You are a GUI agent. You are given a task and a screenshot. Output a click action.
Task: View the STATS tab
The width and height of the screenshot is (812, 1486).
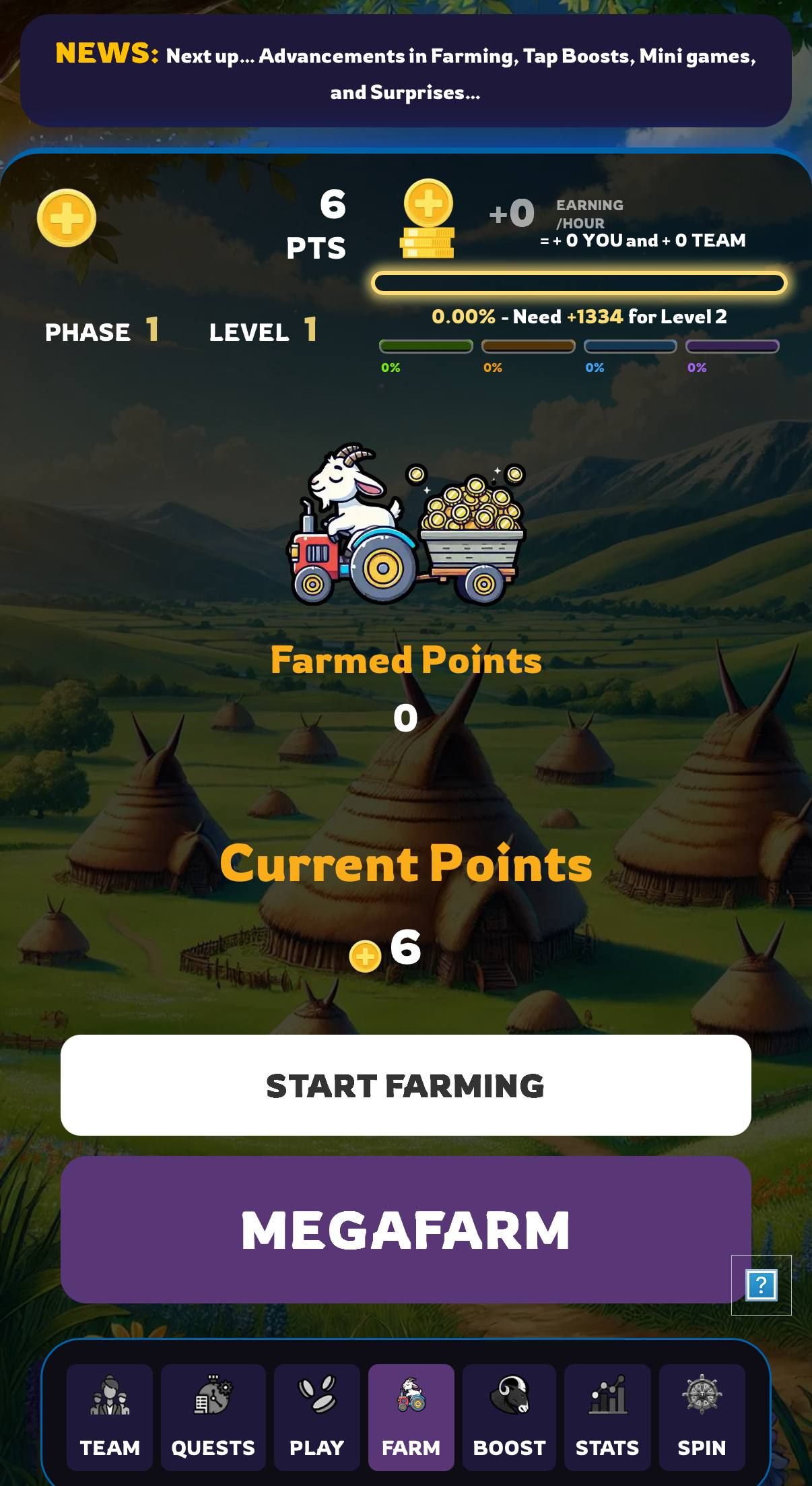click(607, 1417)
